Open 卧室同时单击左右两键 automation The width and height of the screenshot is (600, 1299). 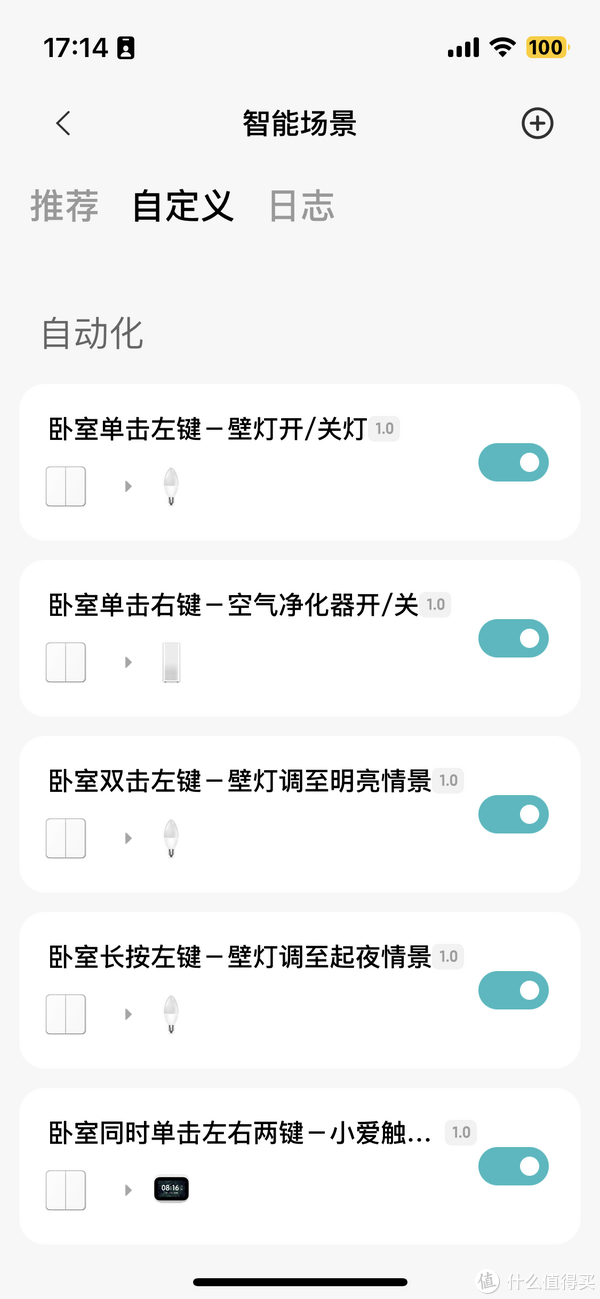point(240,1134)
